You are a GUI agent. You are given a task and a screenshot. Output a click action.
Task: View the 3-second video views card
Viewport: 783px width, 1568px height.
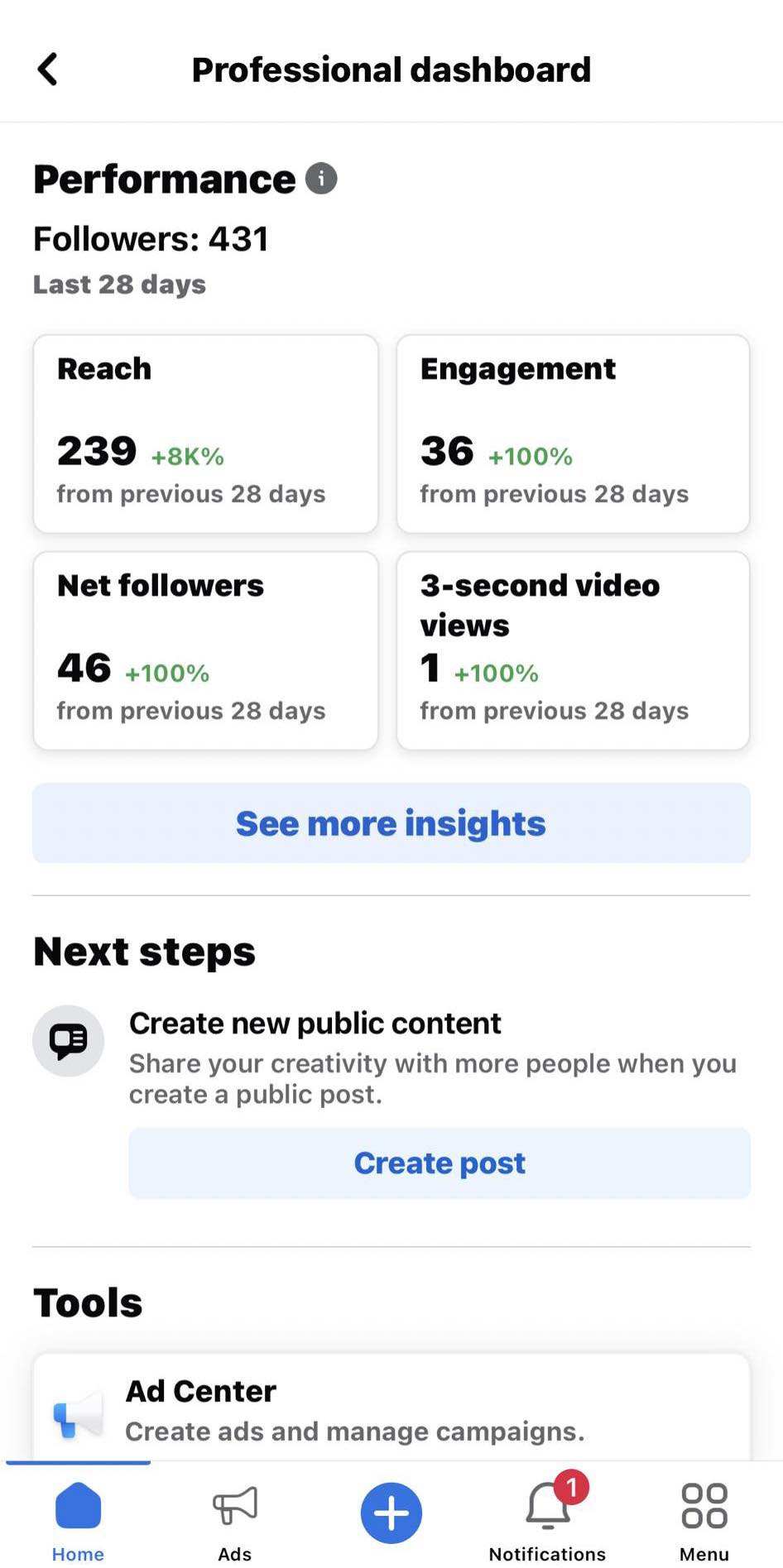[573, 650]
